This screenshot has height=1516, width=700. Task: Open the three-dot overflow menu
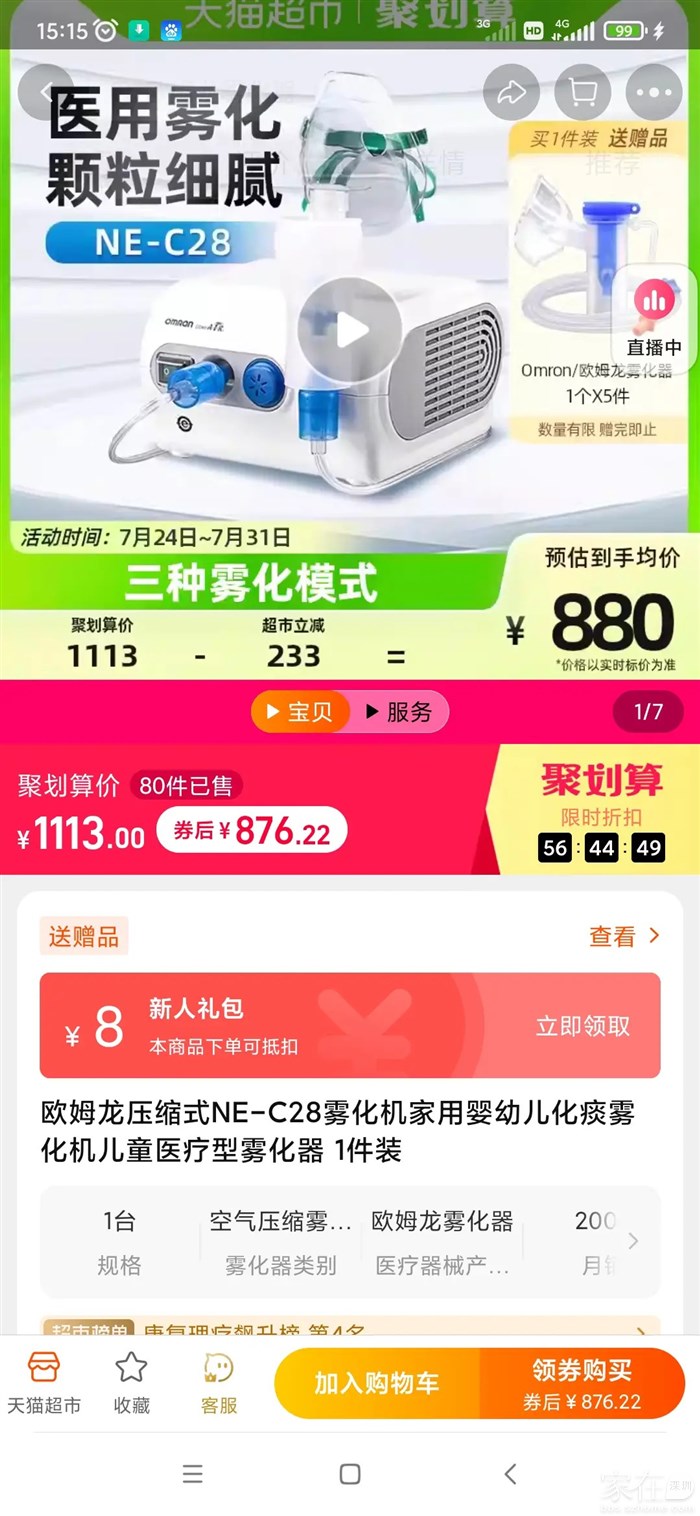click(x=653, y=93)
